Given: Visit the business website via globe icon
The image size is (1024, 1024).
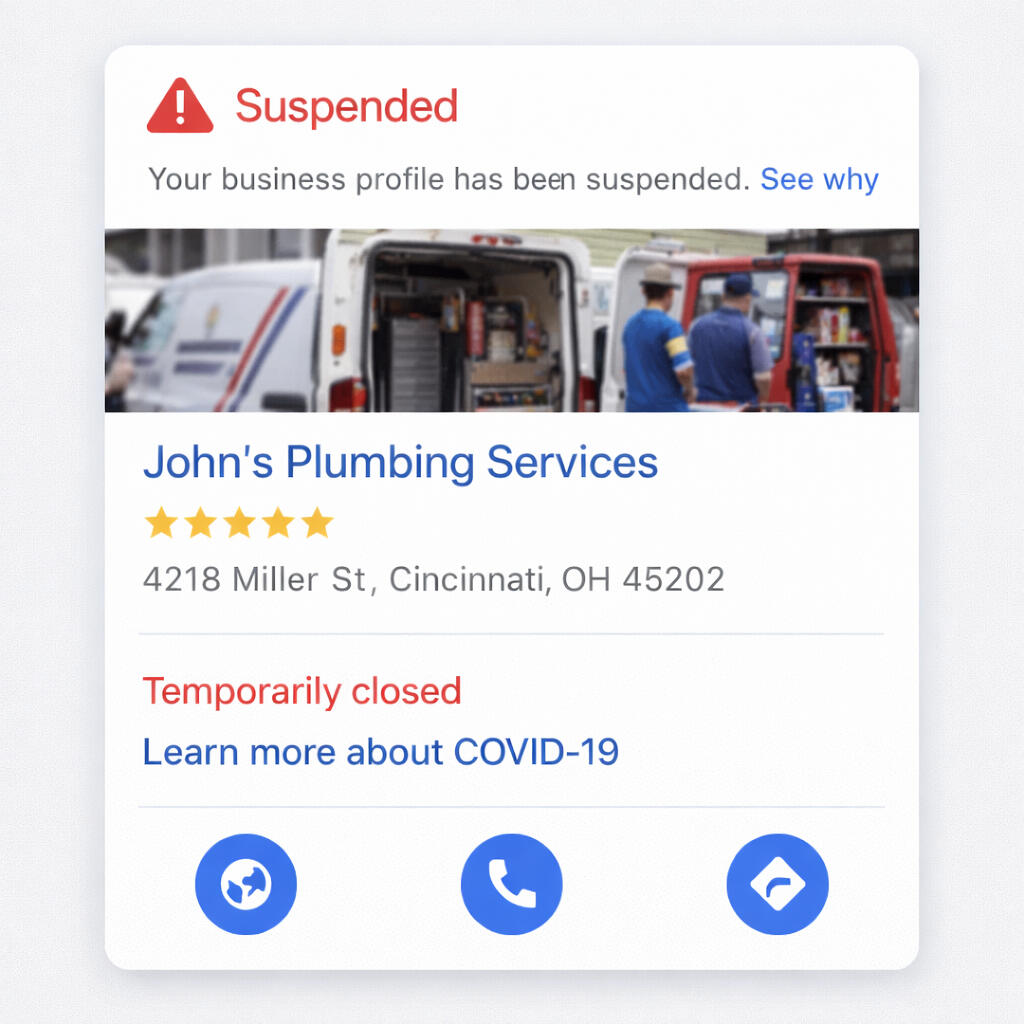Looking at the screenshot, I should coord(246,885).
